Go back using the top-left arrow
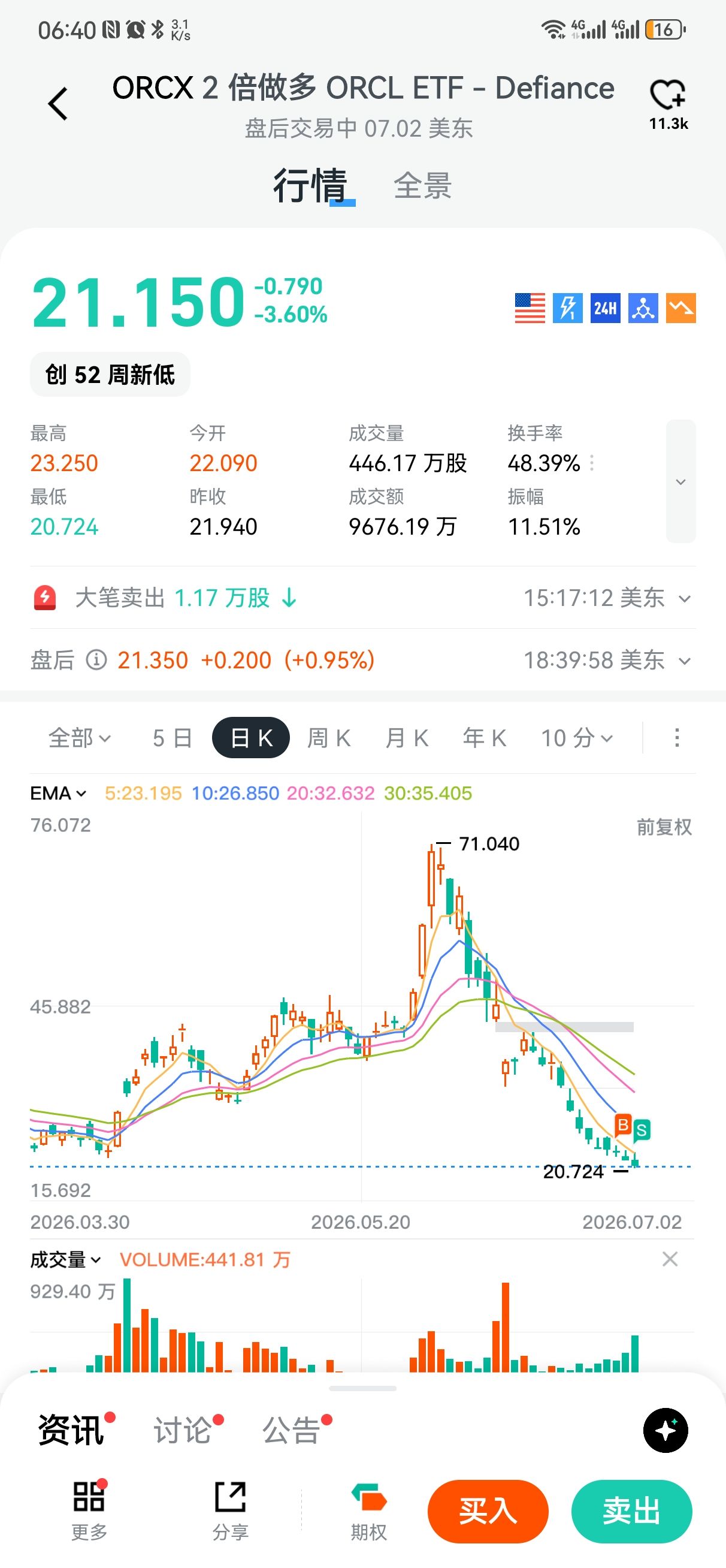This screenshot has height=1568, width=726. pos(59,104)
